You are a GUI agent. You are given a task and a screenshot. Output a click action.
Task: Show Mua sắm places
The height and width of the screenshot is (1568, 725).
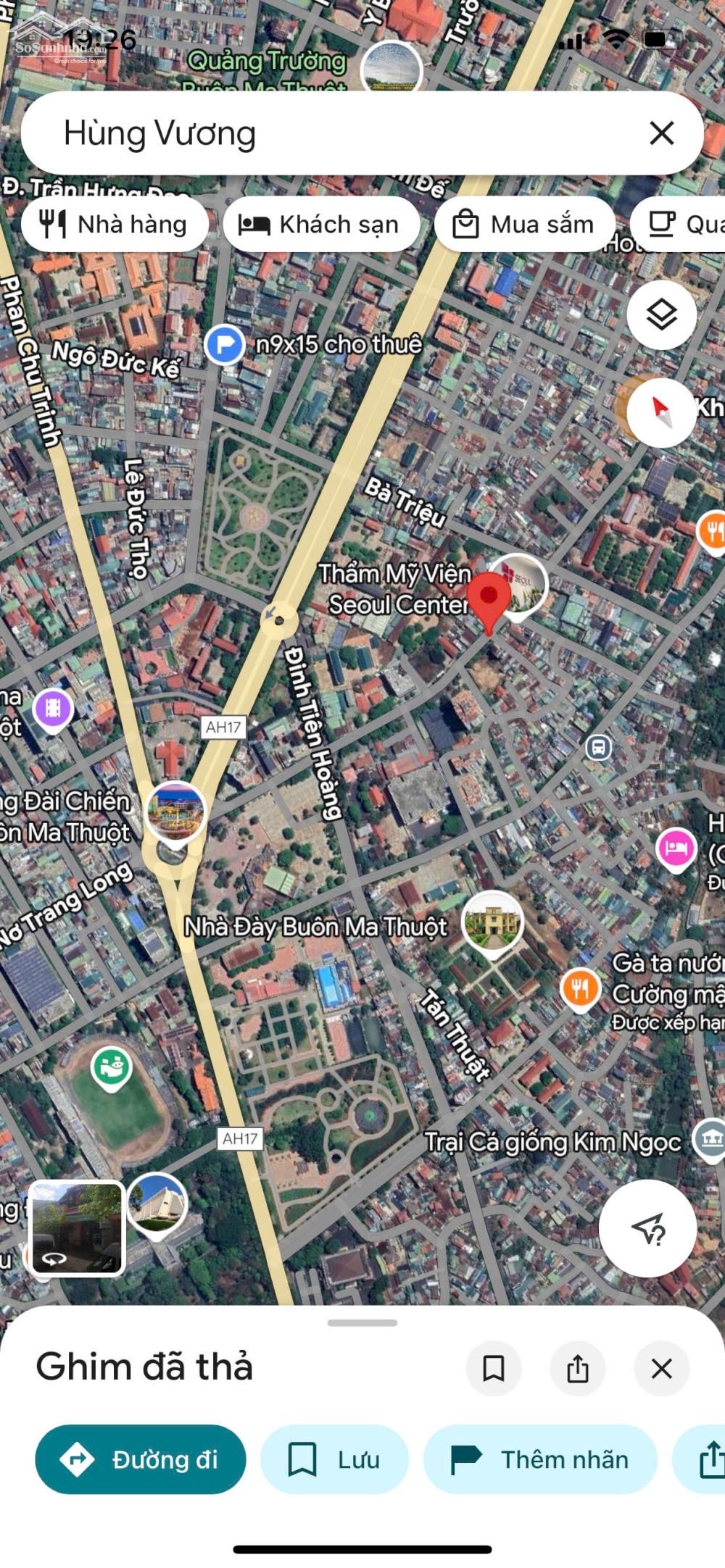click(524, 225)
